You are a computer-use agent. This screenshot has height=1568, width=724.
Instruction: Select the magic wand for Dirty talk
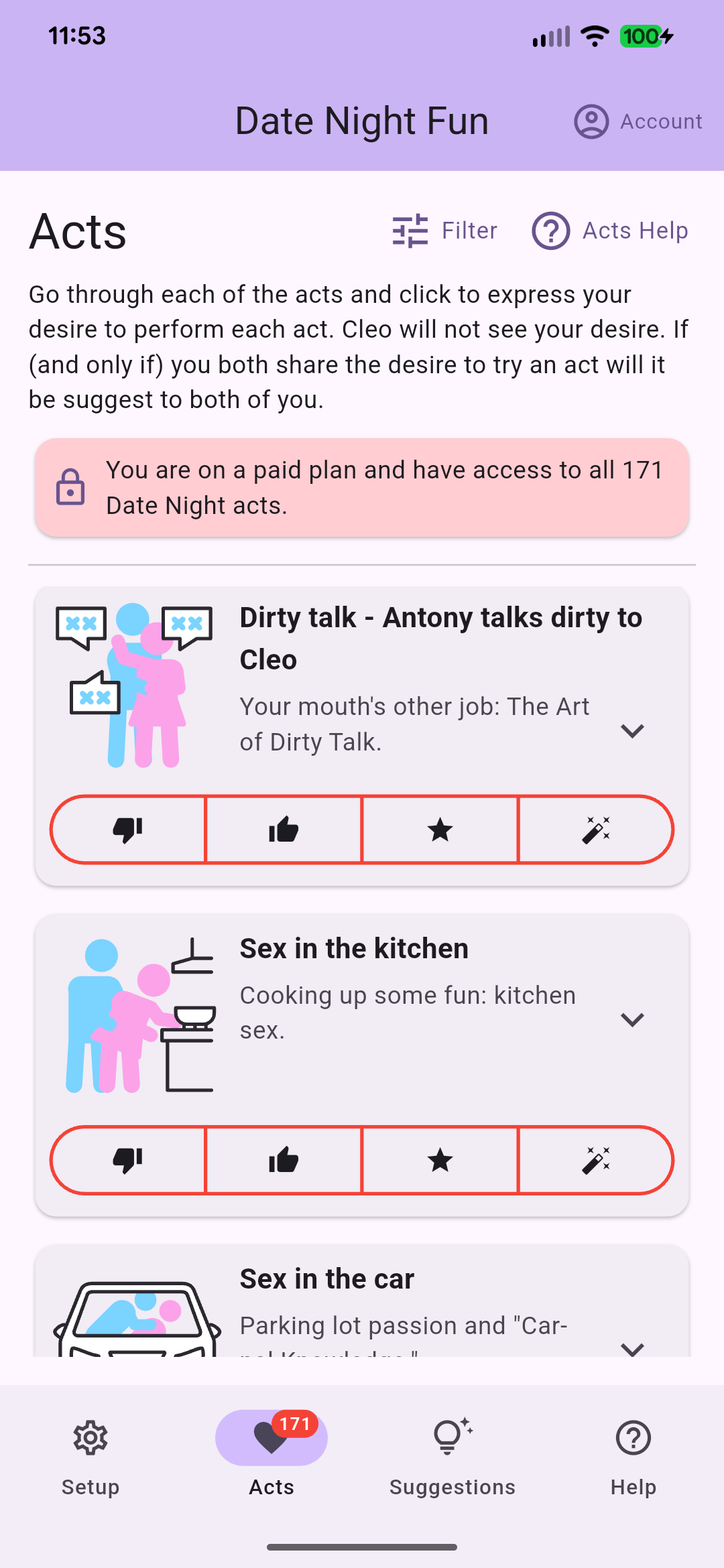click(x=597, y=830)
